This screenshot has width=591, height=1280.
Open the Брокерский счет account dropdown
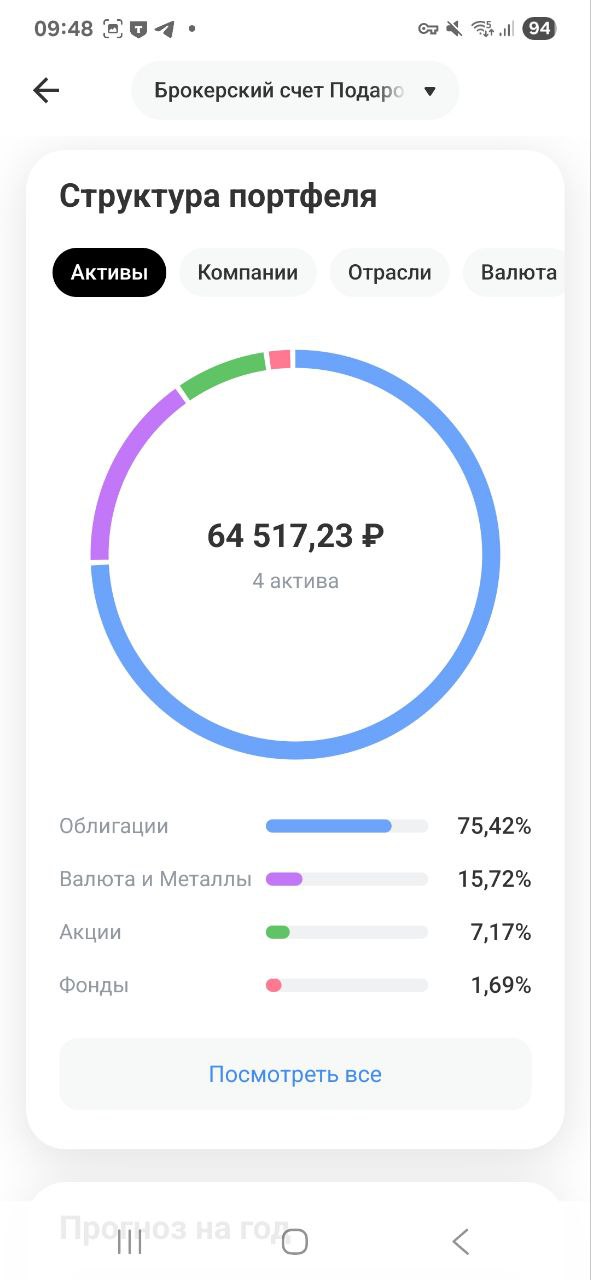295,91
